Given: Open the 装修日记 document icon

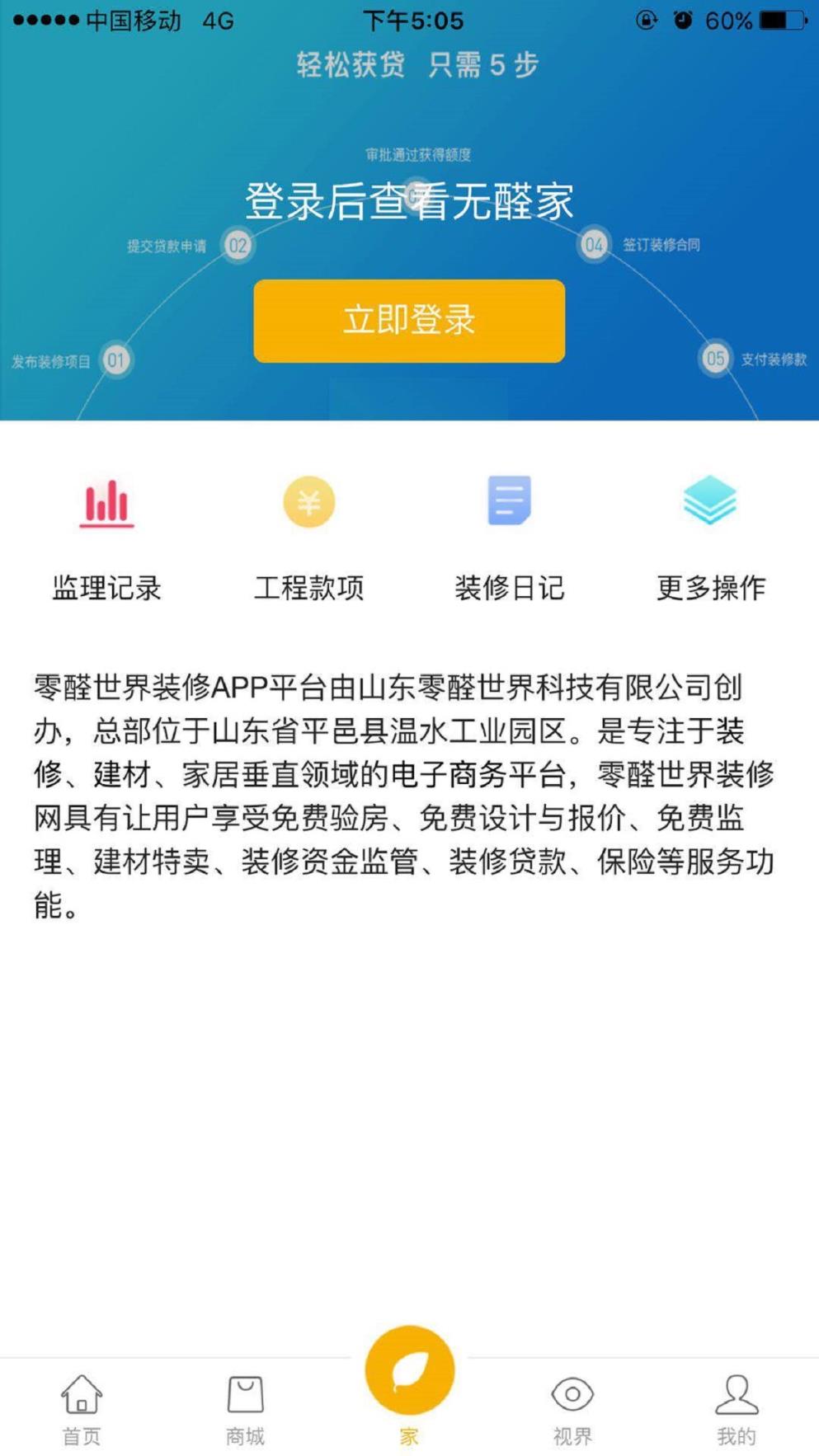Looking at the screenshot, I should (x=510, y=500).
